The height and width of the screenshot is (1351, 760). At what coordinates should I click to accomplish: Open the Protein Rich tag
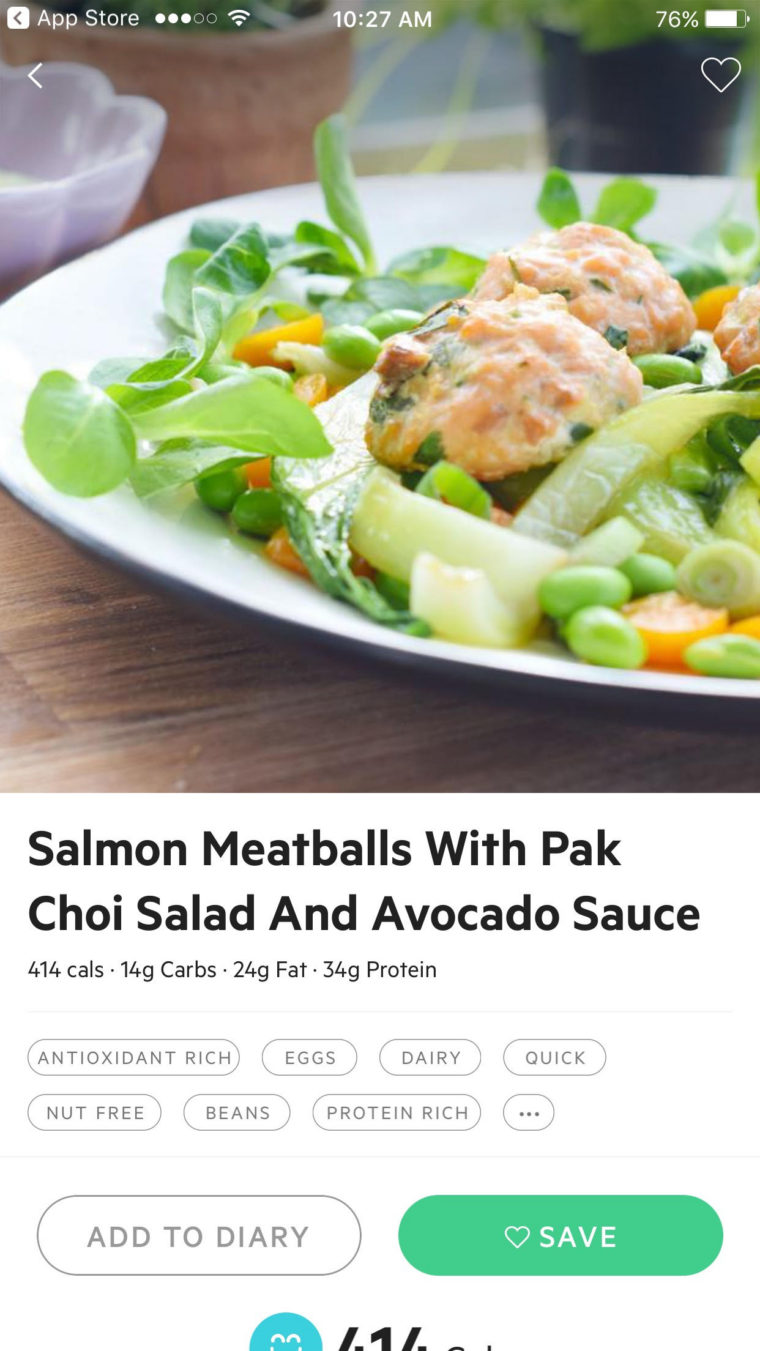click(396, 1112)
